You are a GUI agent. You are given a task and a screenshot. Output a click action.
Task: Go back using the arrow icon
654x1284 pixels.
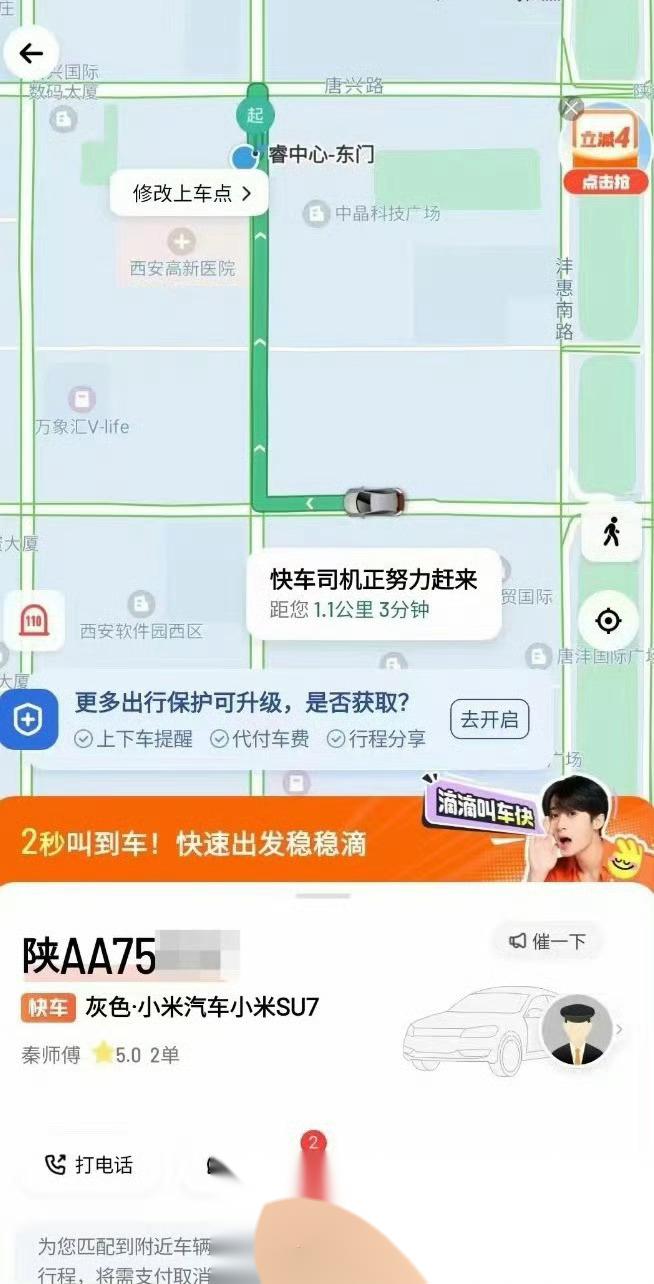pyautogui.click(x=31, y=53)
